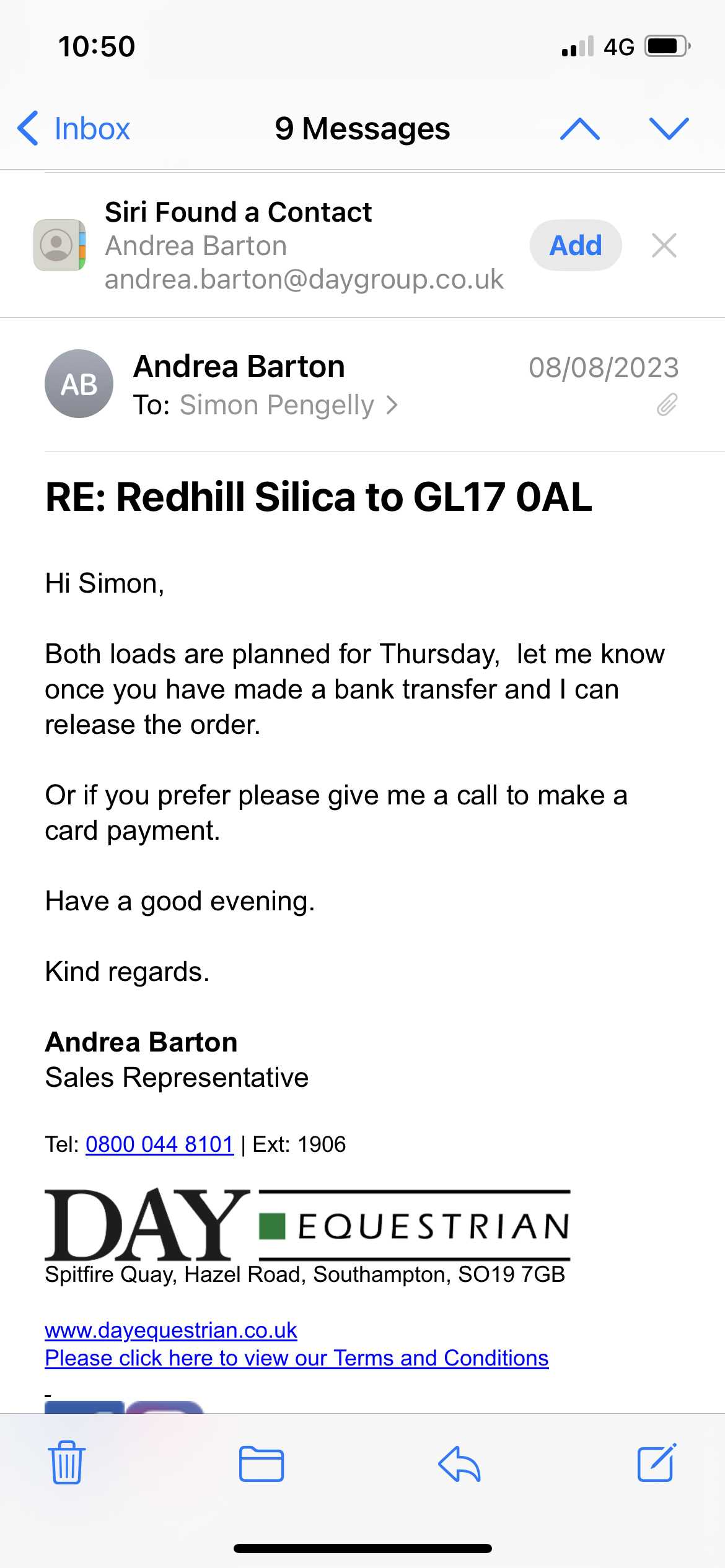The height and width of the screenshot is (1568, 725).
Task: Show the previous message with up arrow
Action: pos(580,129)
